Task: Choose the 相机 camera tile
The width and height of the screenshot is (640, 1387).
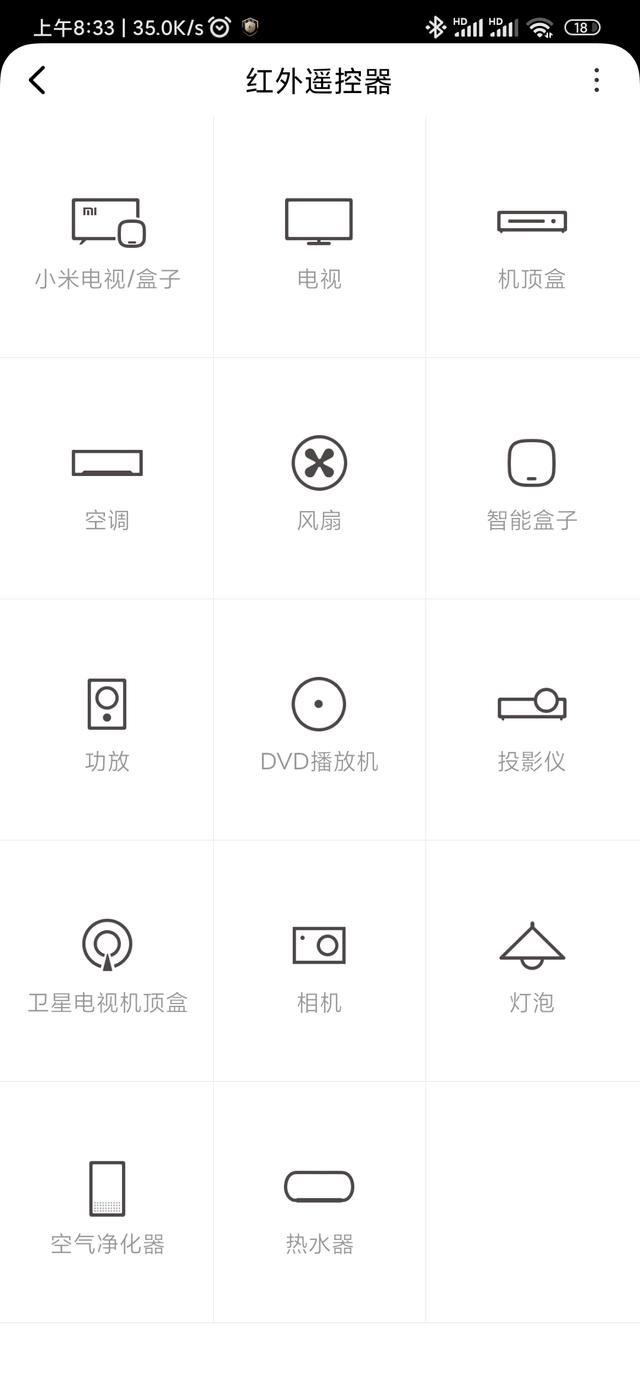Action: (x=319, y=961)
